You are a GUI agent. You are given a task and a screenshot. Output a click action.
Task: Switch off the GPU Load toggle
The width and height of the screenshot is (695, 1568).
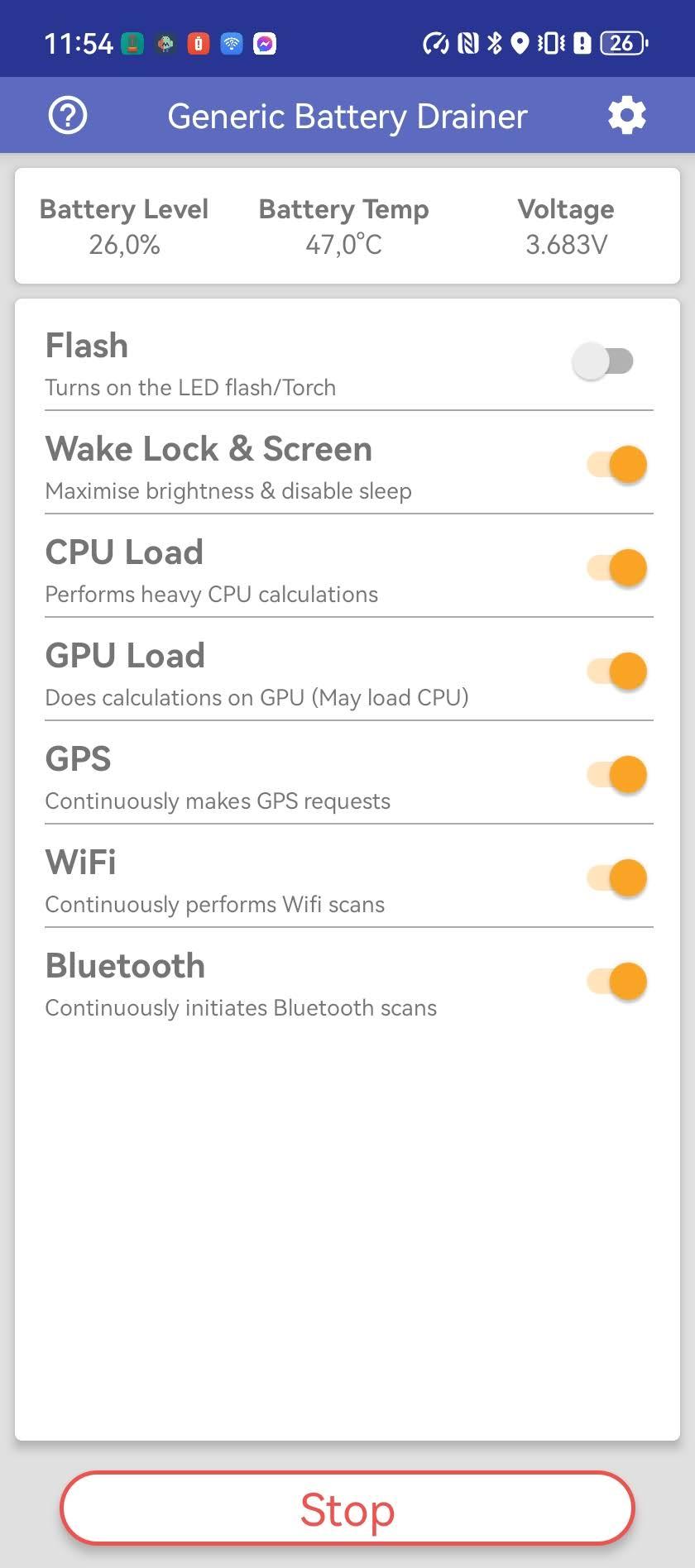(x=616, y=672)
